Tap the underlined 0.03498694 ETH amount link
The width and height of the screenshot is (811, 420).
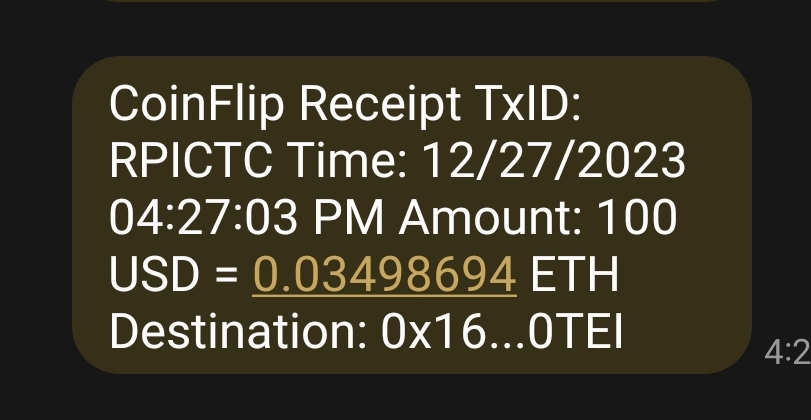click(385, 276)
